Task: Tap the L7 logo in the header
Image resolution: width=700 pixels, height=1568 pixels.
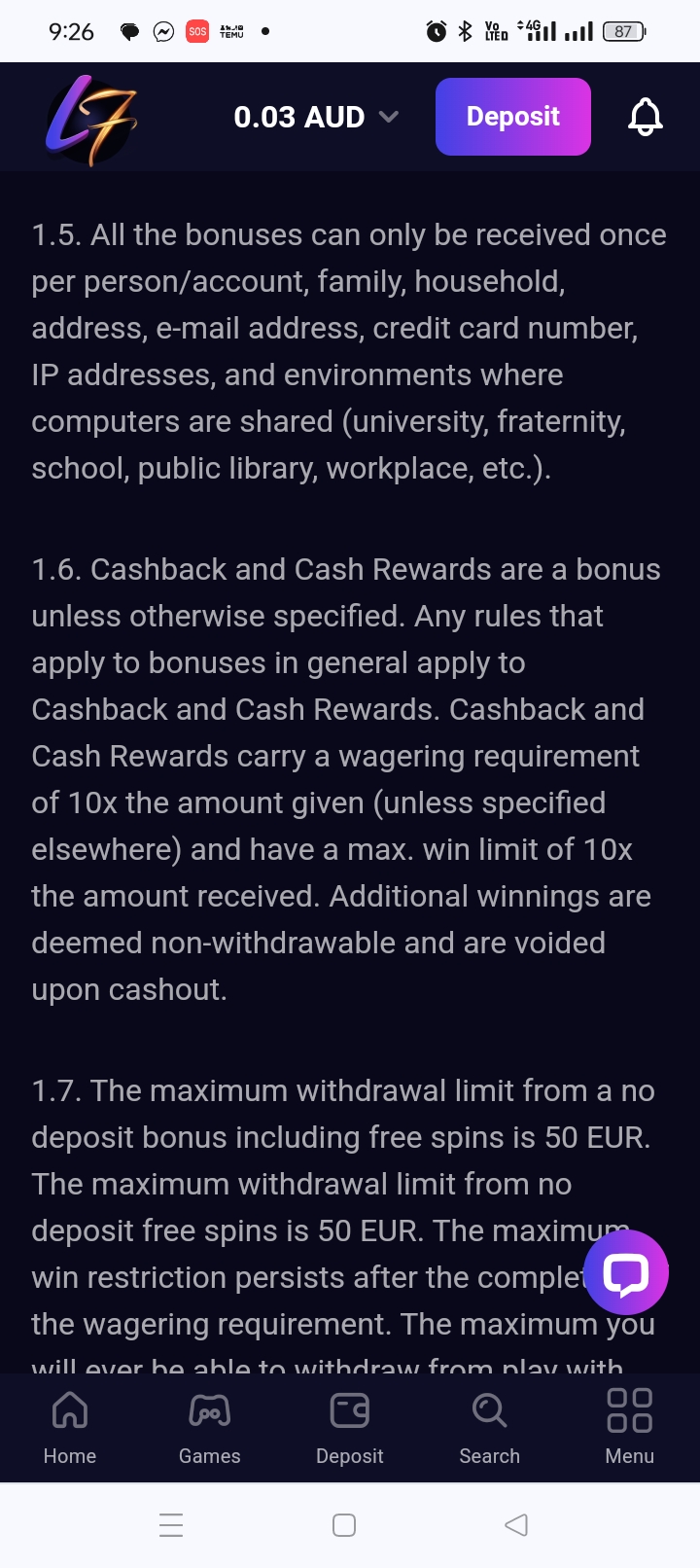Action: tap(91, 120)
